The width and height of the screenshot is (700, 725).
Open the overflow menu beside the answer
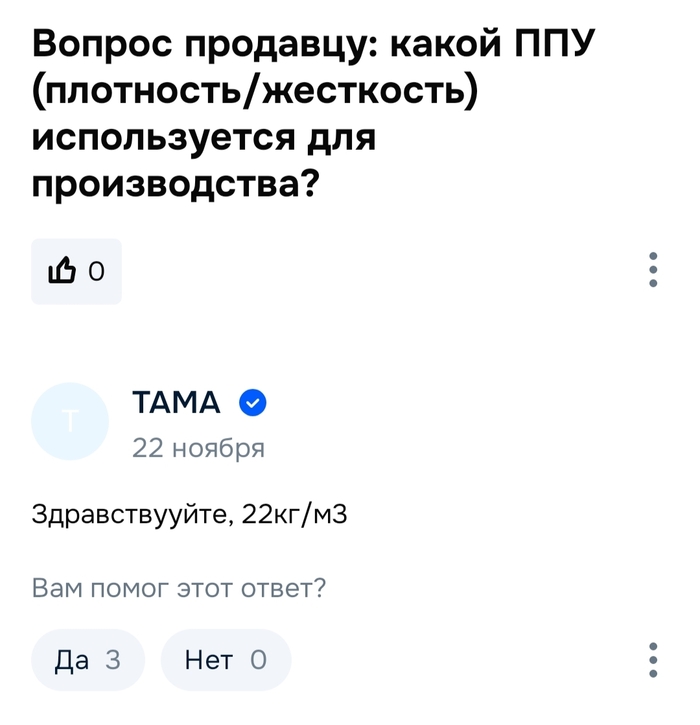653,660
